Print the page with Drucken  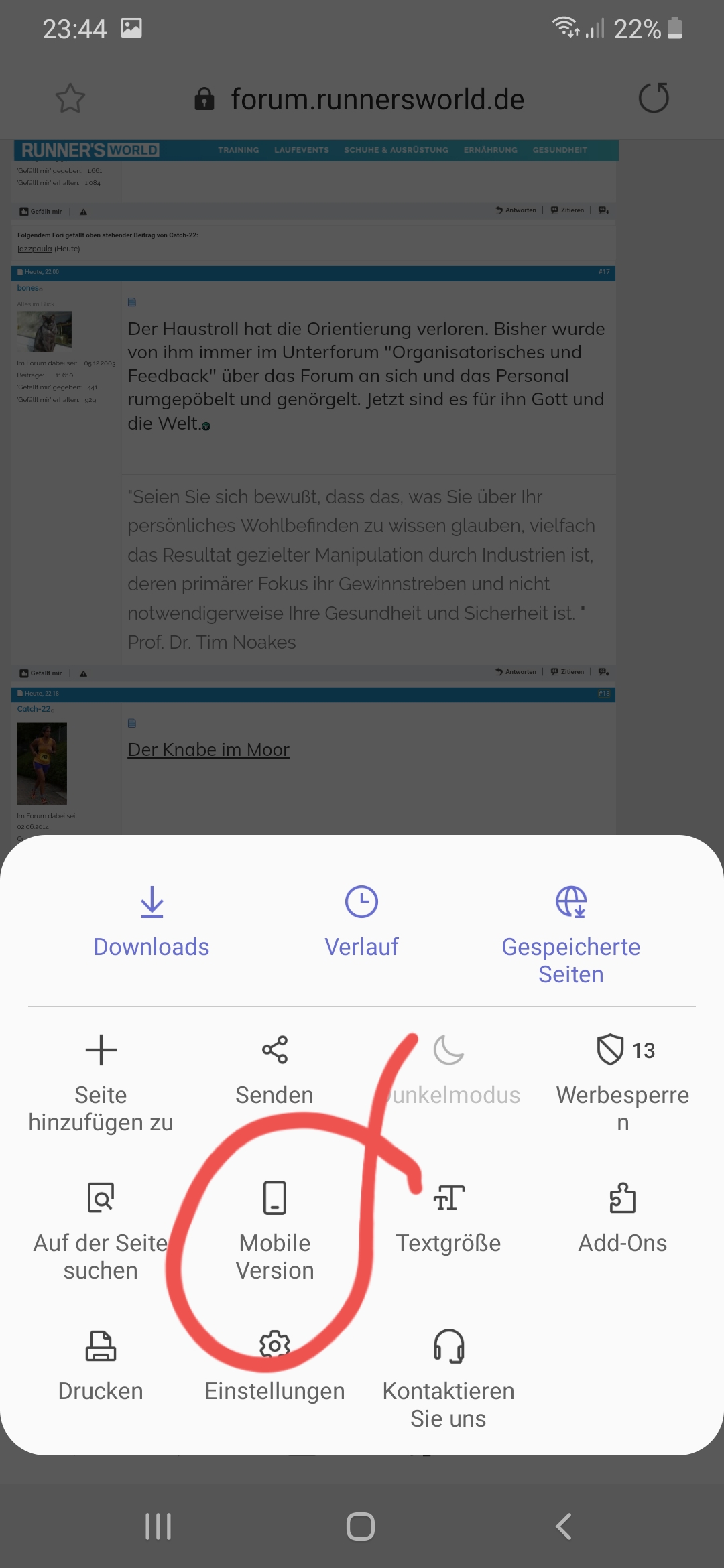pos(101,1365)
